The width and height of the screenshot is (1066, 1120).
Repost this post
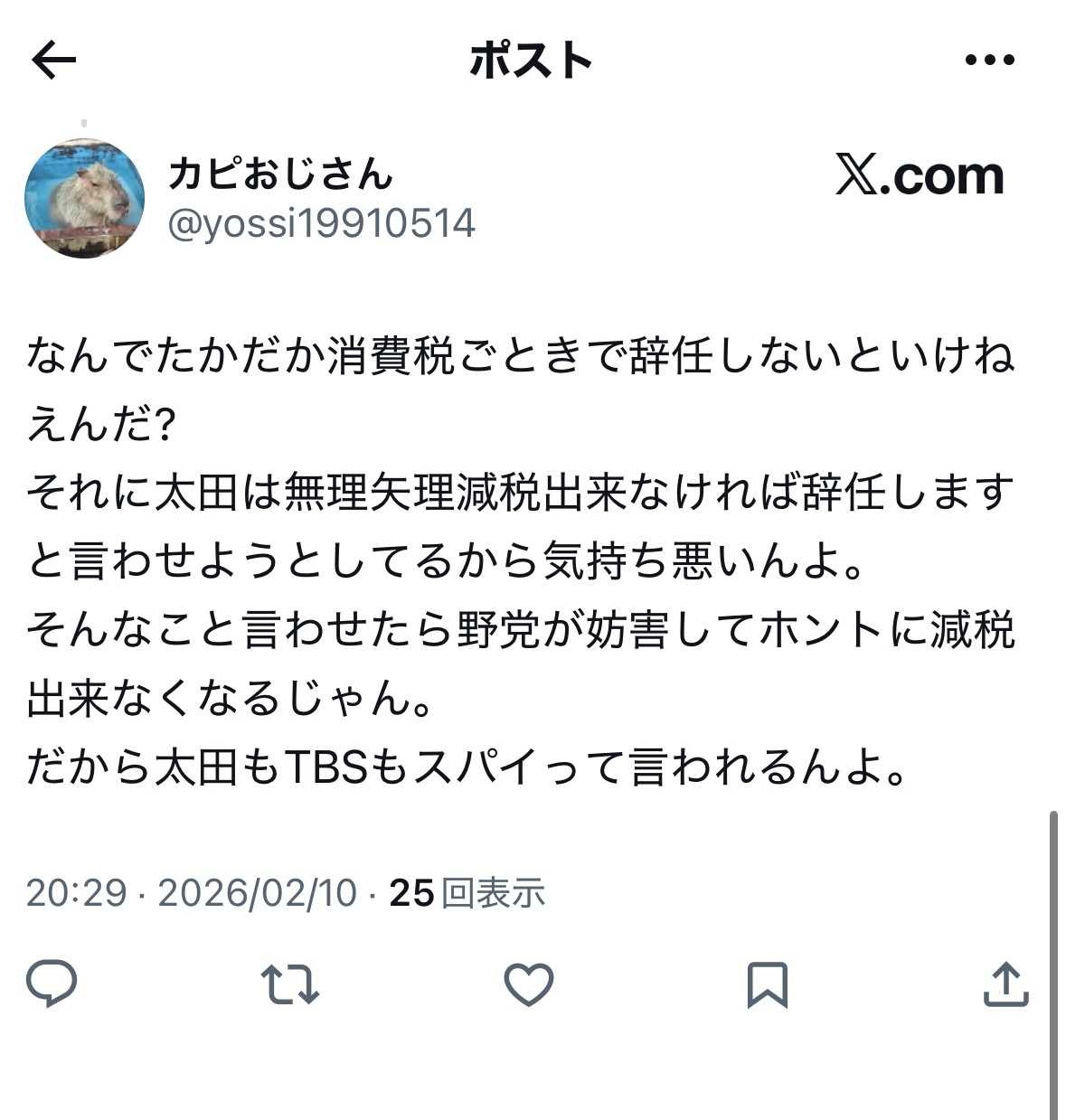point(289,984)
